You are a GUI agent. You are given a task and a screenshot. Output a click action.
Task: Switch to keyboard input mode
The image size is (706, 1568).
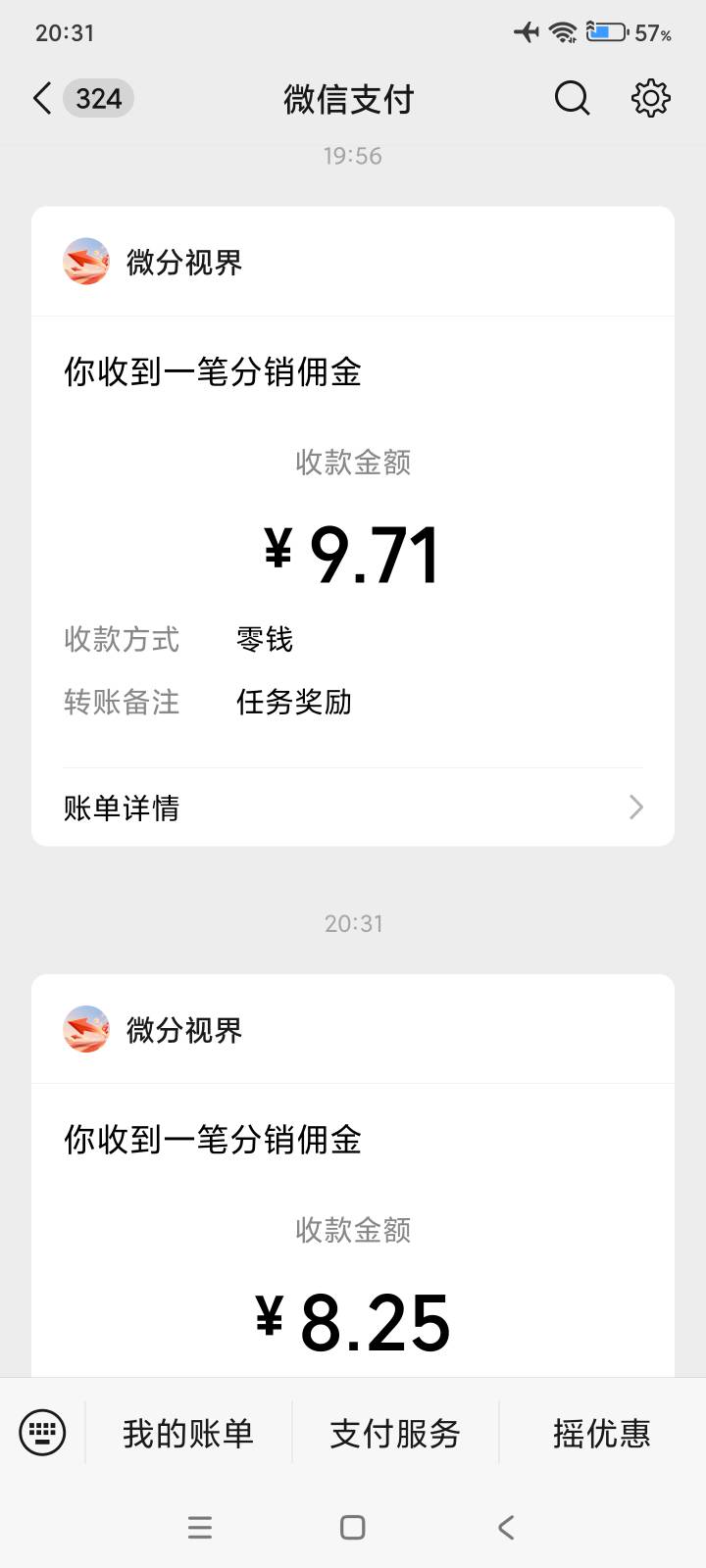pos(42,1433)
